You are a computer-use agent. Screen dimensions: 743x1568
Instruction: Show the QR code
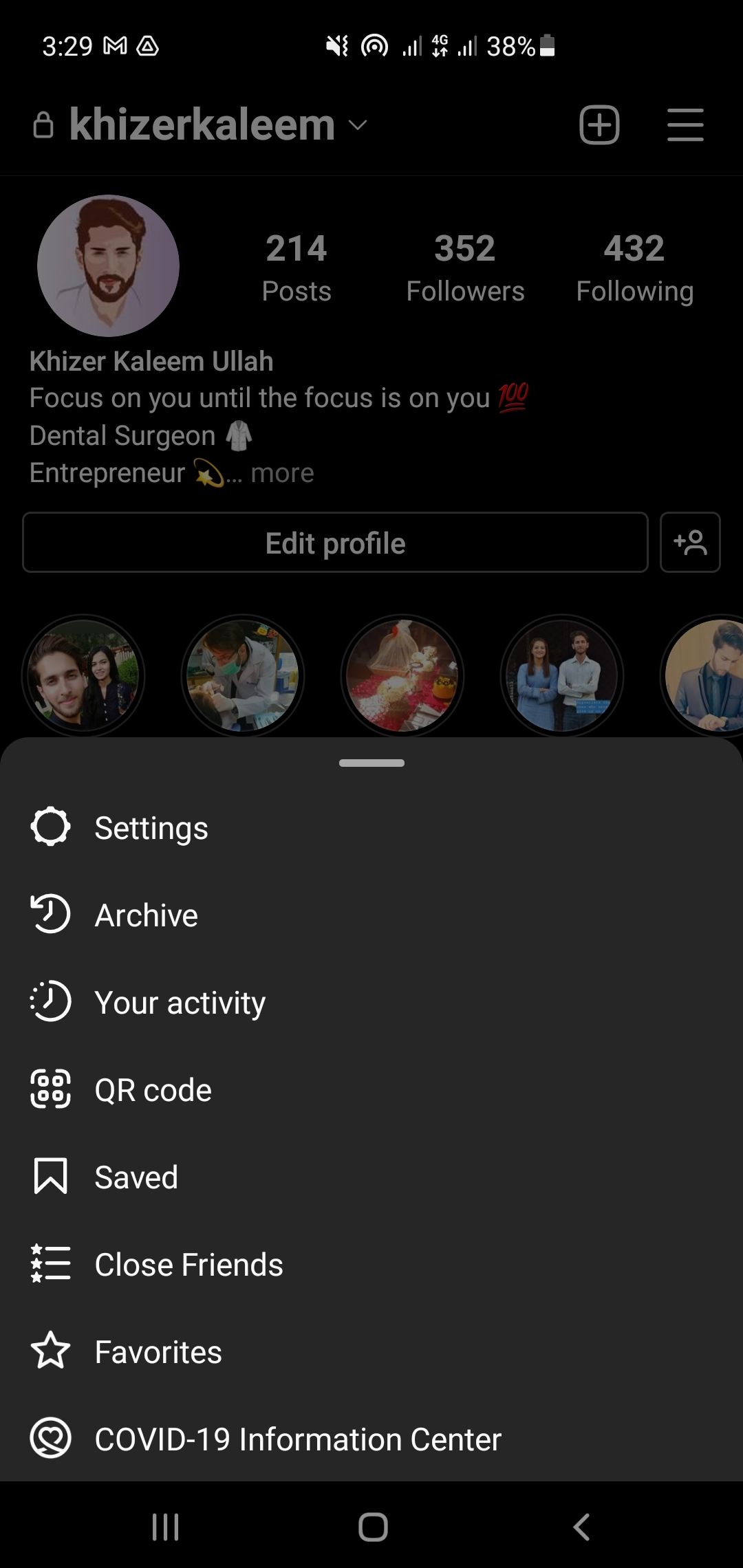[153, 1090]
